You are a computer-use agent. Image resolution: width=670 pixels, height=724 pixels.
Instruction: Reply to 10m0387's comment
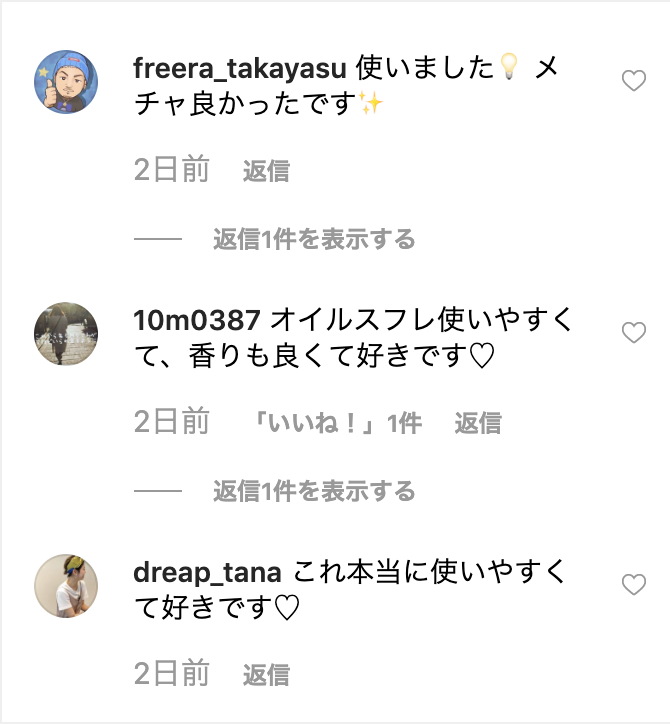(x=478, y=423)
